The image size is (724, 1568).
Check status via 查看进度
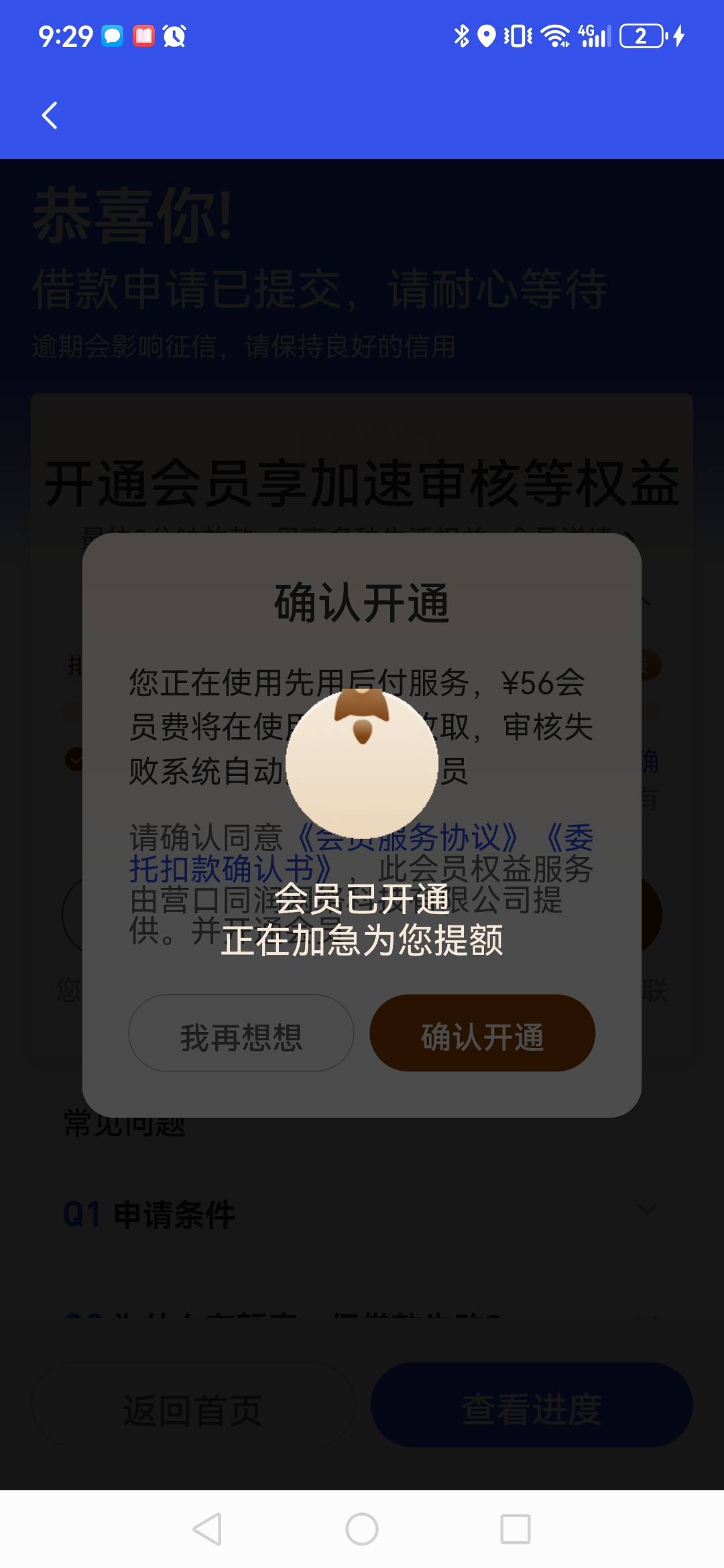coord(532,1404)
